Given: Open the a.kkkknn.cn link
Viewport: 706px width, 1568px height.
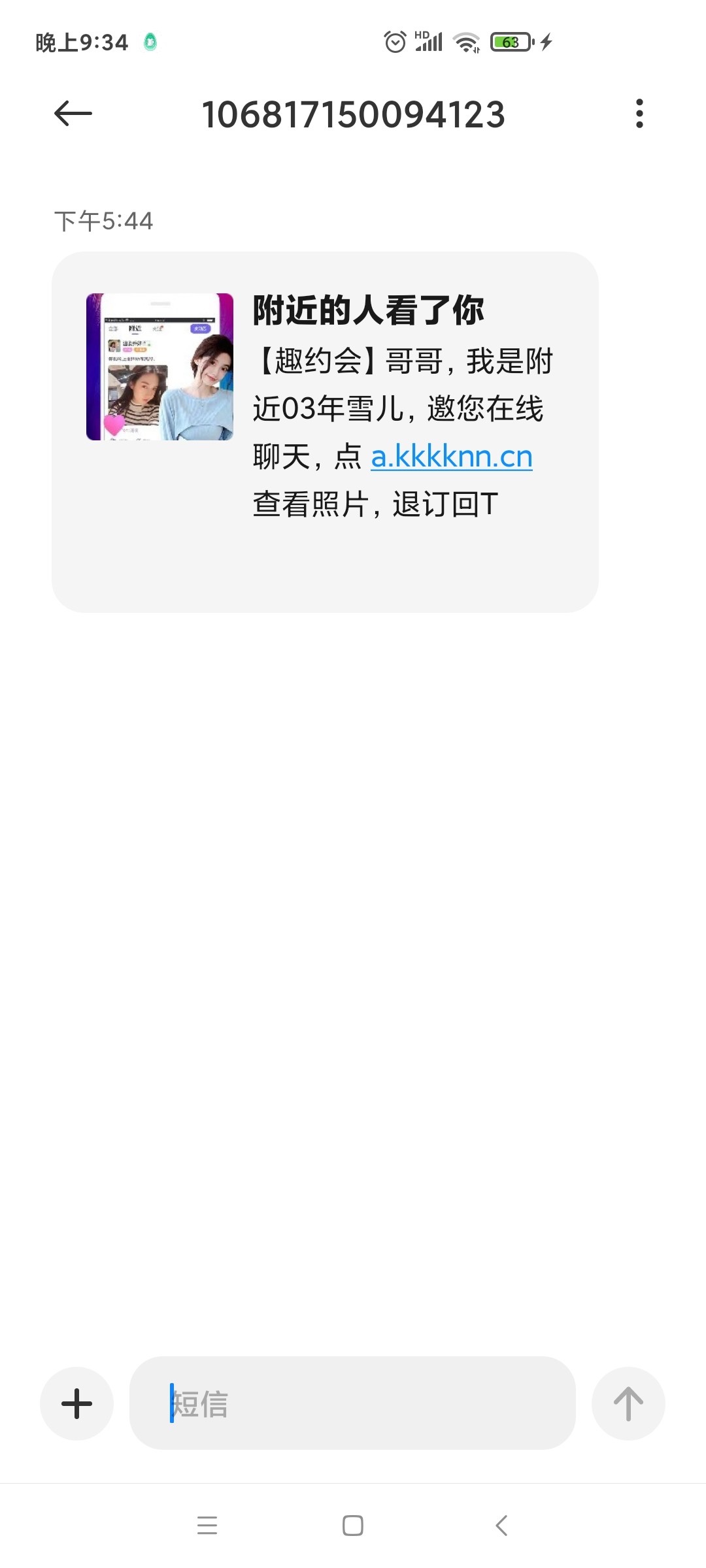Looking at the screenshot, I should pyautogui.click(x=452, y=457).
